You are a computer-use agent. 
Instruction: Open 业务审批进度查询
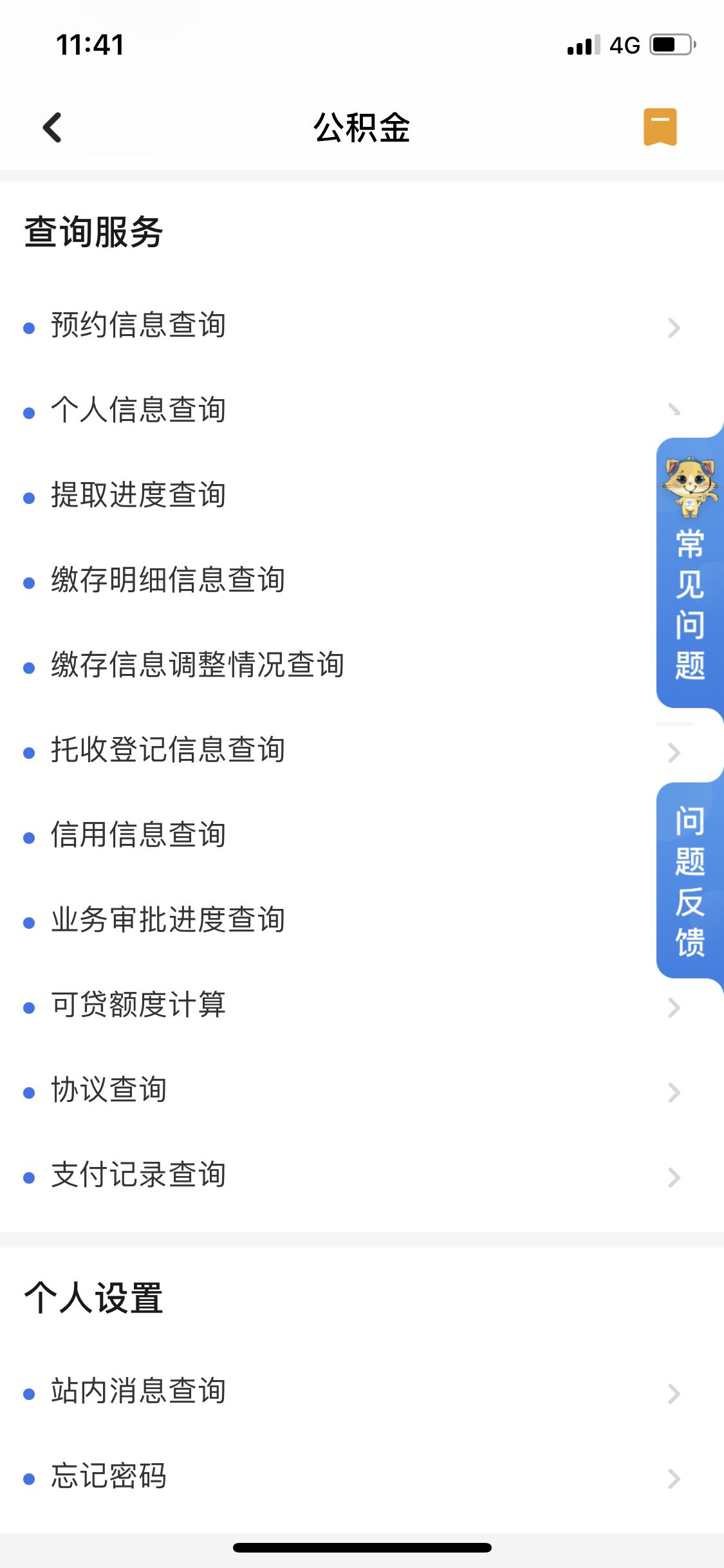[x=168, y=920]
